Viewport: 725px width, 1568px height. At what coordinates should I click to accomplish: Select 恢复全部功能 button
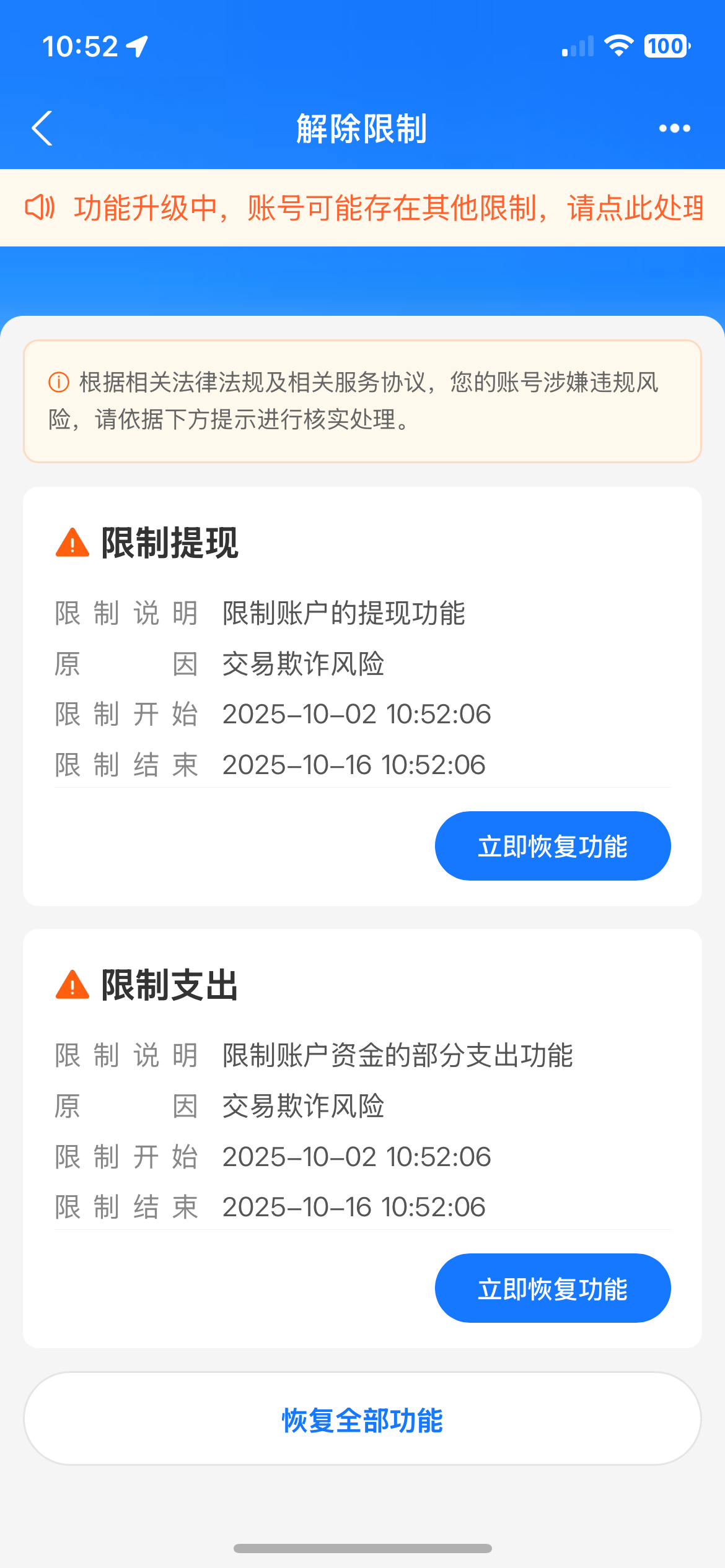(362, 1419)
